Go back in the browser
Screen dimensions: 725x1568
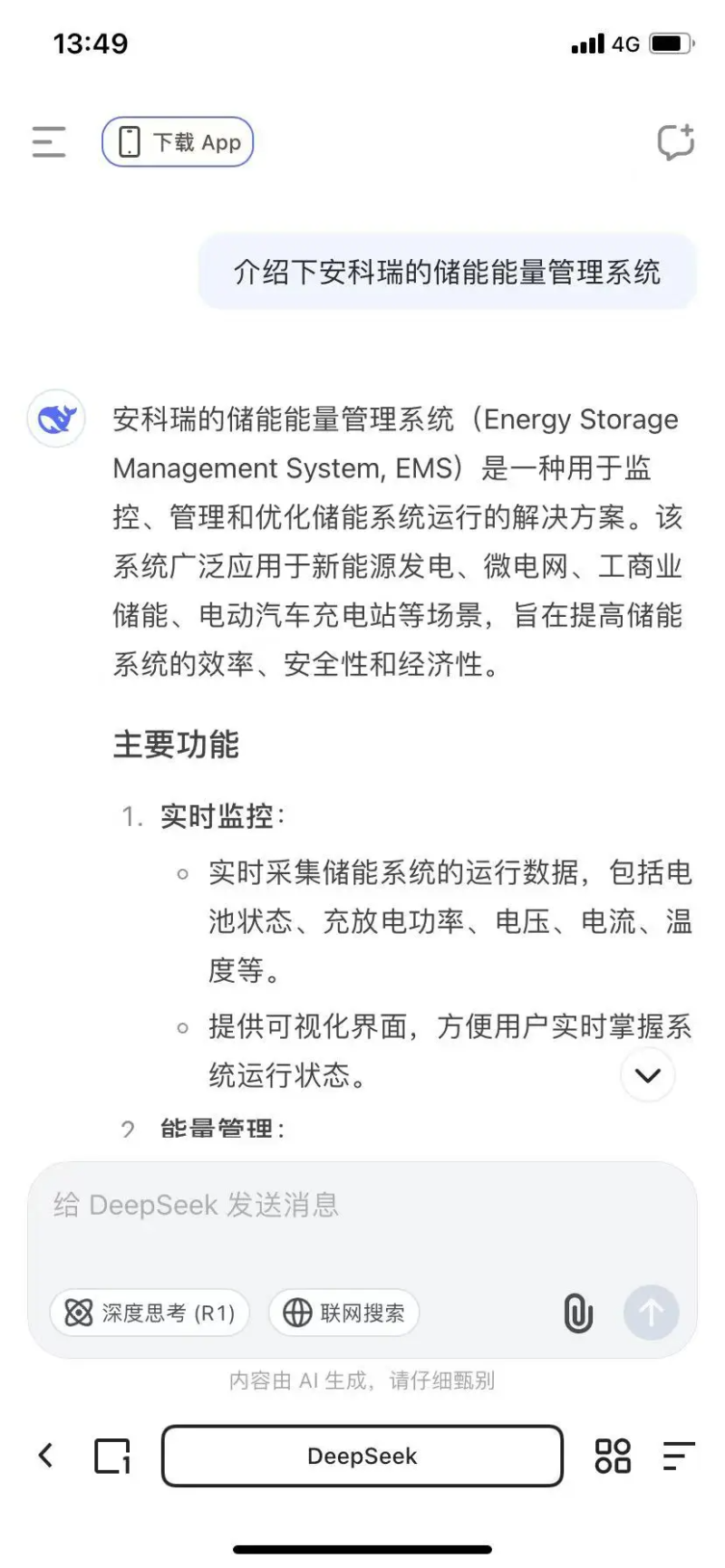(45, 1456)
